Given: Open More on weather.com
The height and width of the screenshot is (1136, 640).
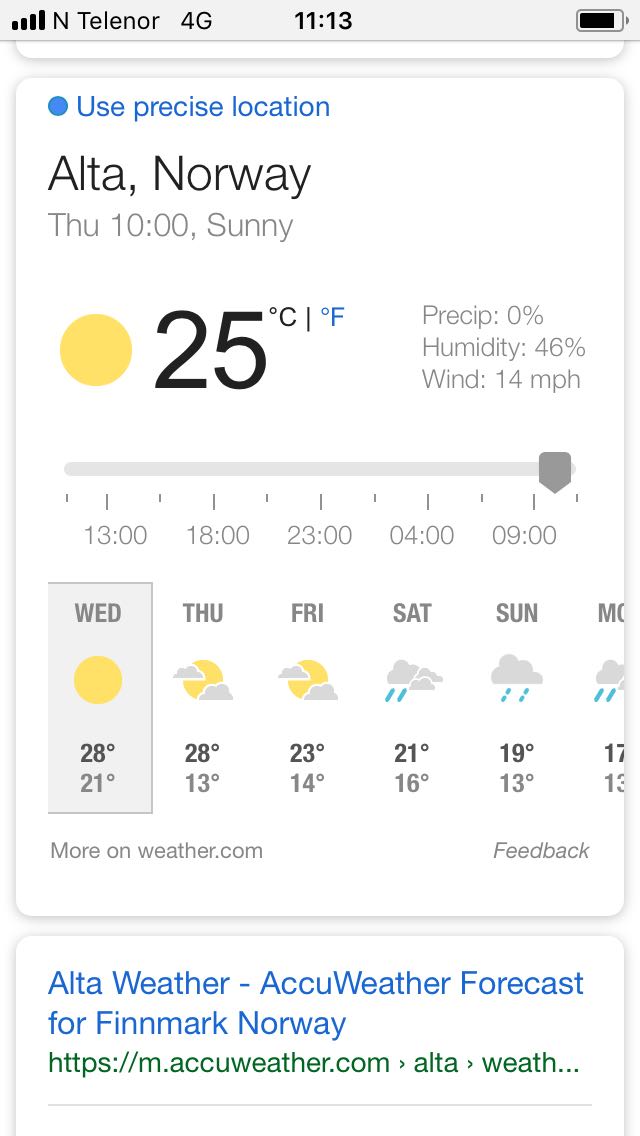Looking at the screenshot, I should [156, 851].
